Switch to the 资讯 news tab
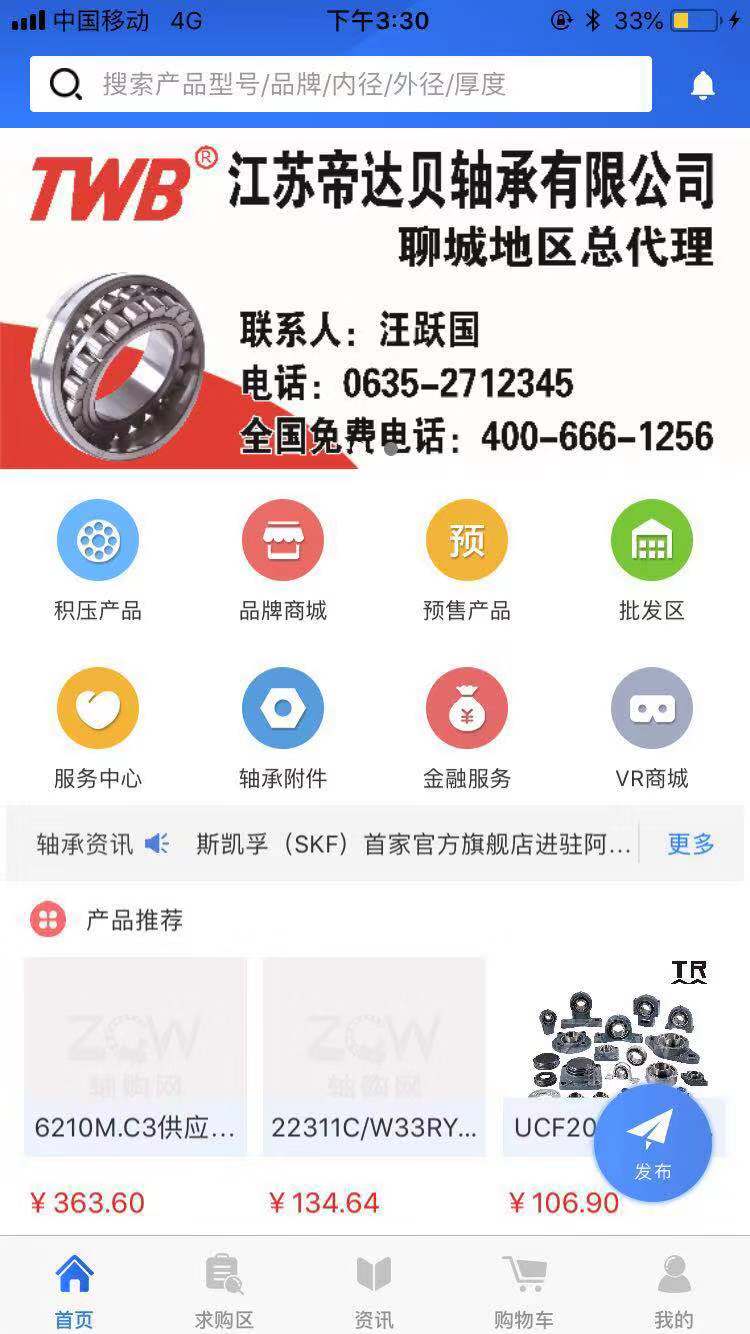 (x=372, y=1290)
